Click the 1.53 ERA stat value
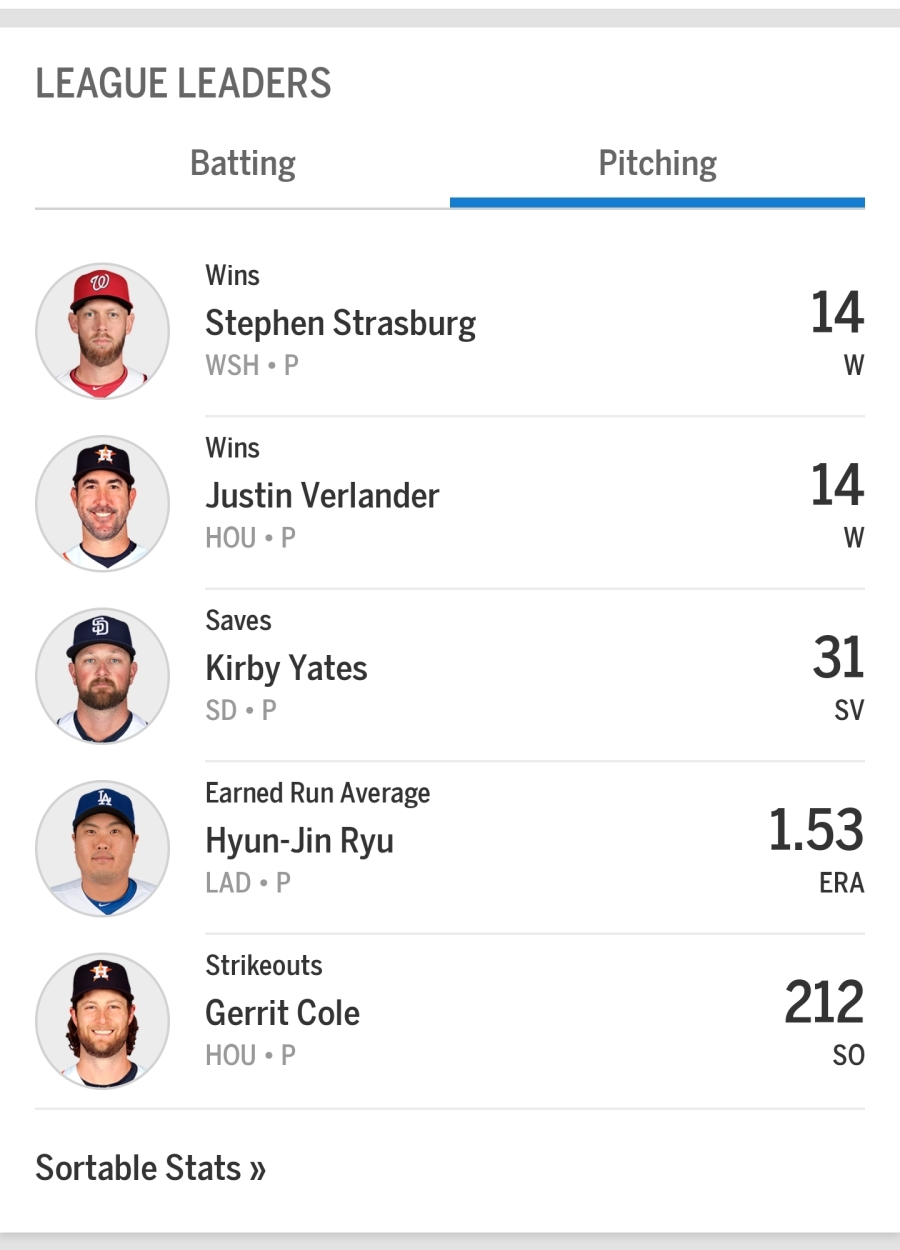The image size is (900, 1250). (815, 829)
